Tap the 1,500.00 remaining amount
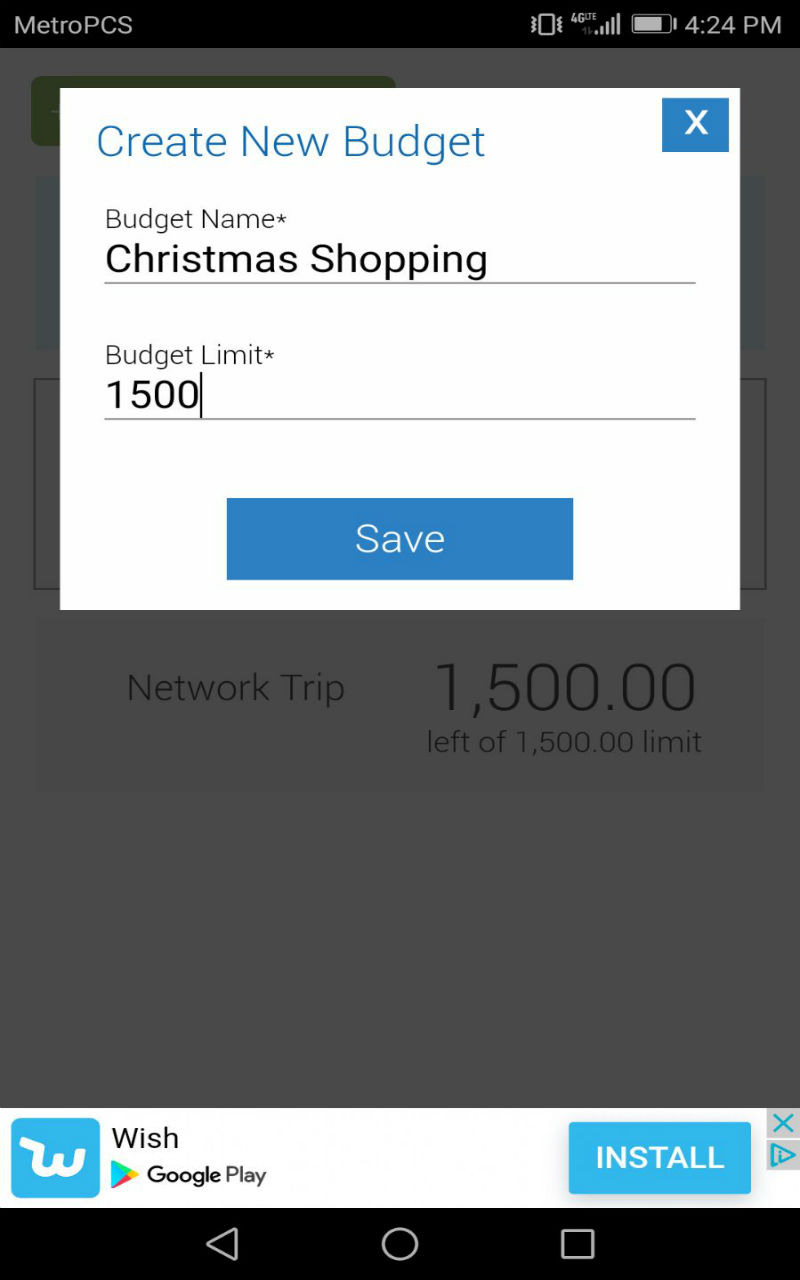The width and height of the screenshot is (800, 1280). pos(565,685)
